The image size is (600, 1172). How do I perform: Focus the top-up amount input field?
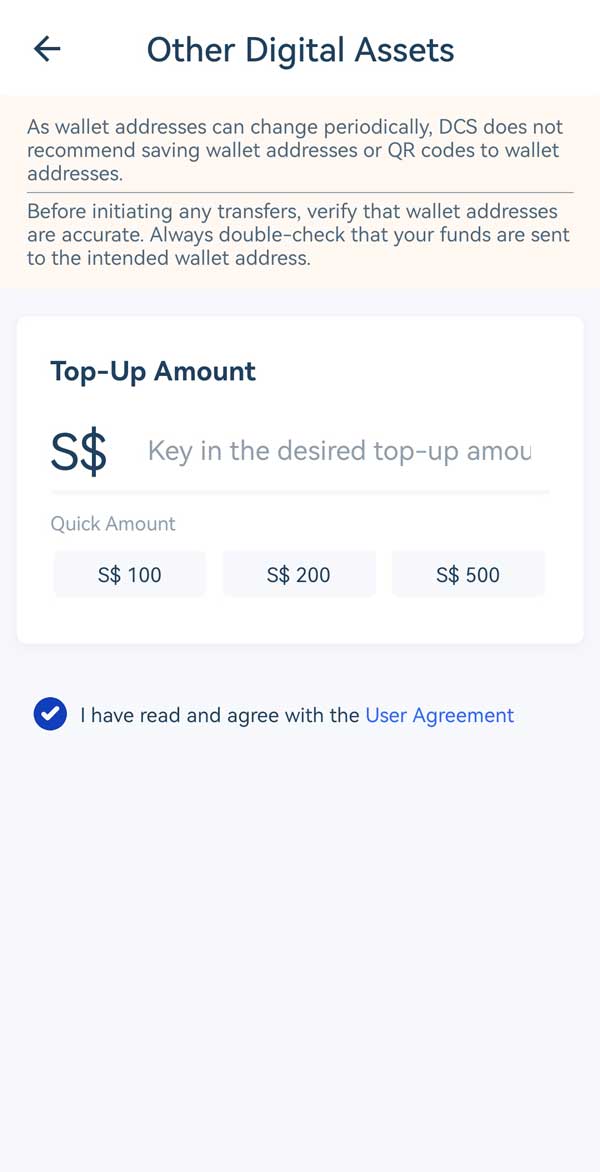click(x=340, y=451)
